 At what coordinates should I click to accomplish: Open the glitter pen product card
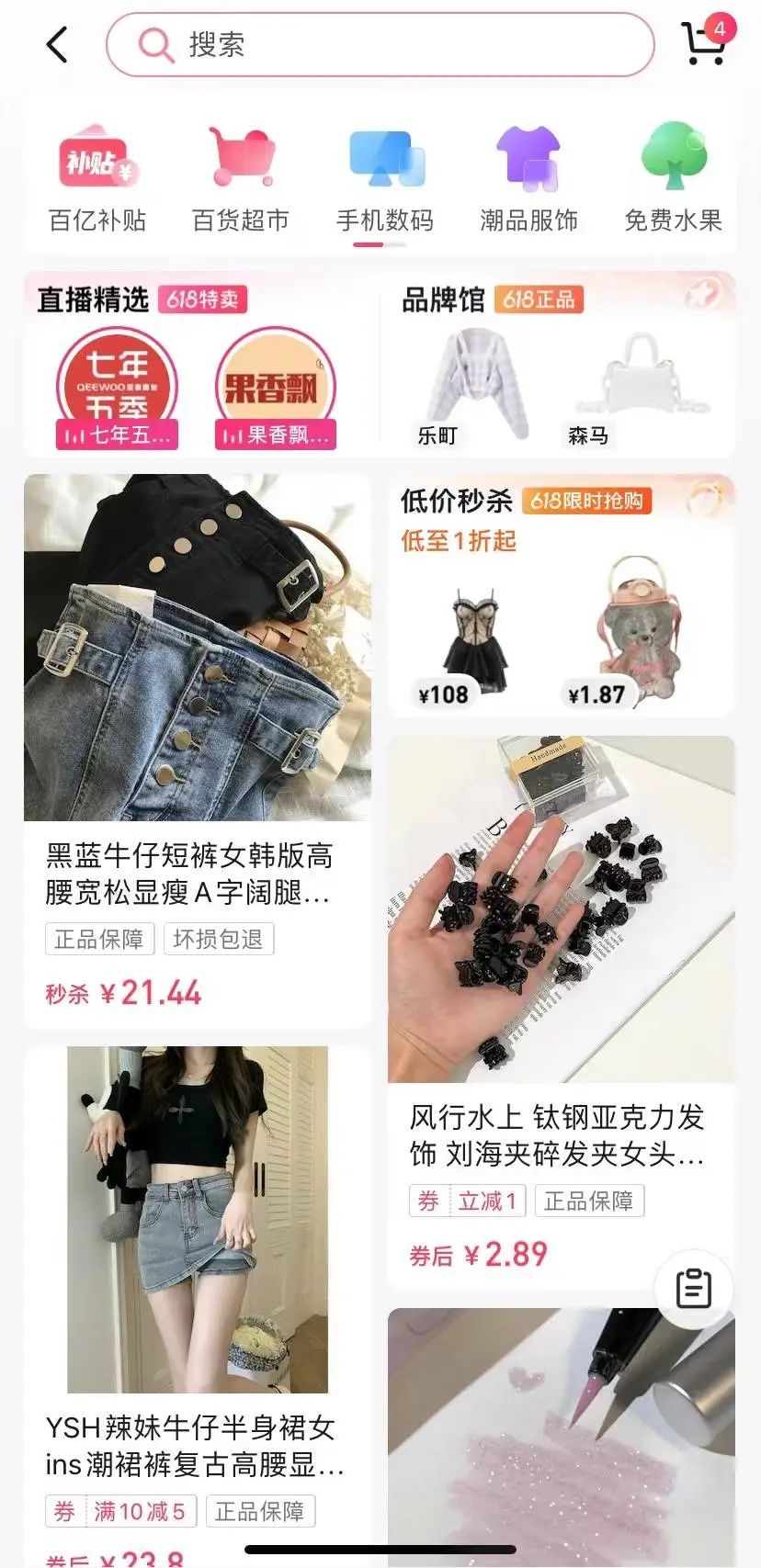561,1433
